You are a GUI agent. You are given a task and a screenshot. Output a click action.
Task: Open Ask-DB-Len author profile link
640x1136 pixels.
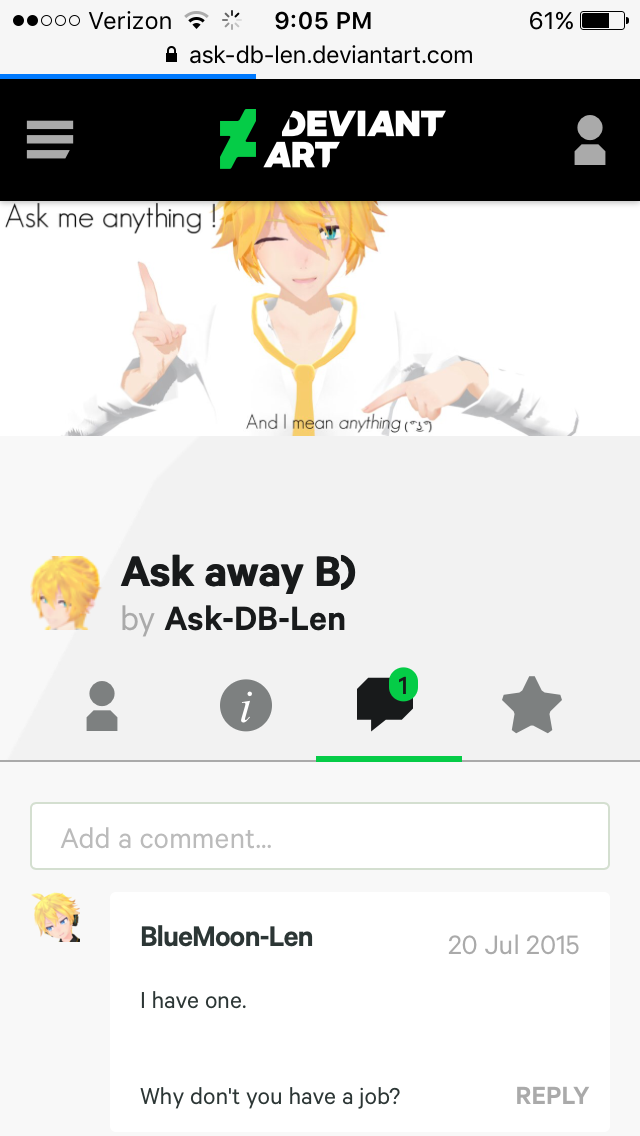(x=255, y=619)
